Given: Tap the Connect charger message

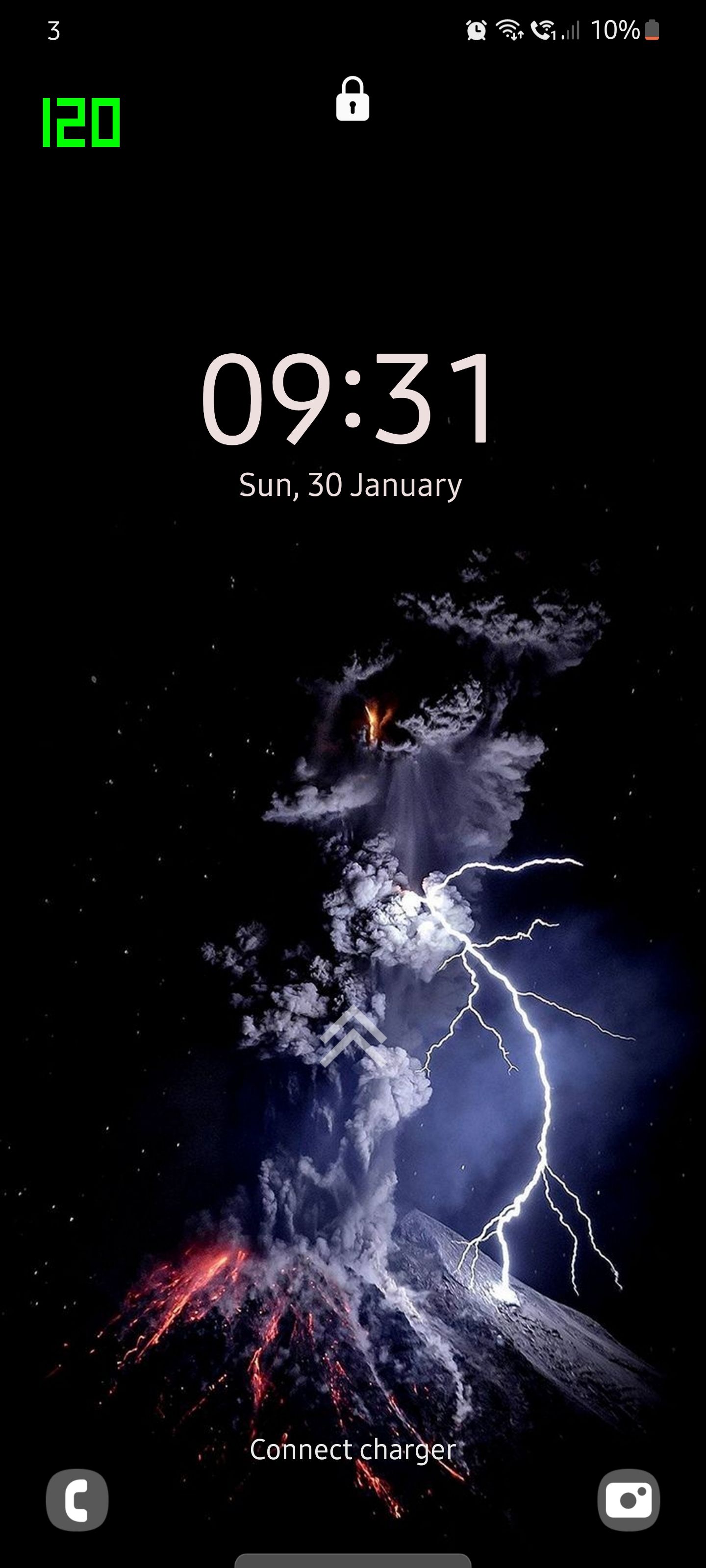Looking at the screenshot, I should (352, 1449).
